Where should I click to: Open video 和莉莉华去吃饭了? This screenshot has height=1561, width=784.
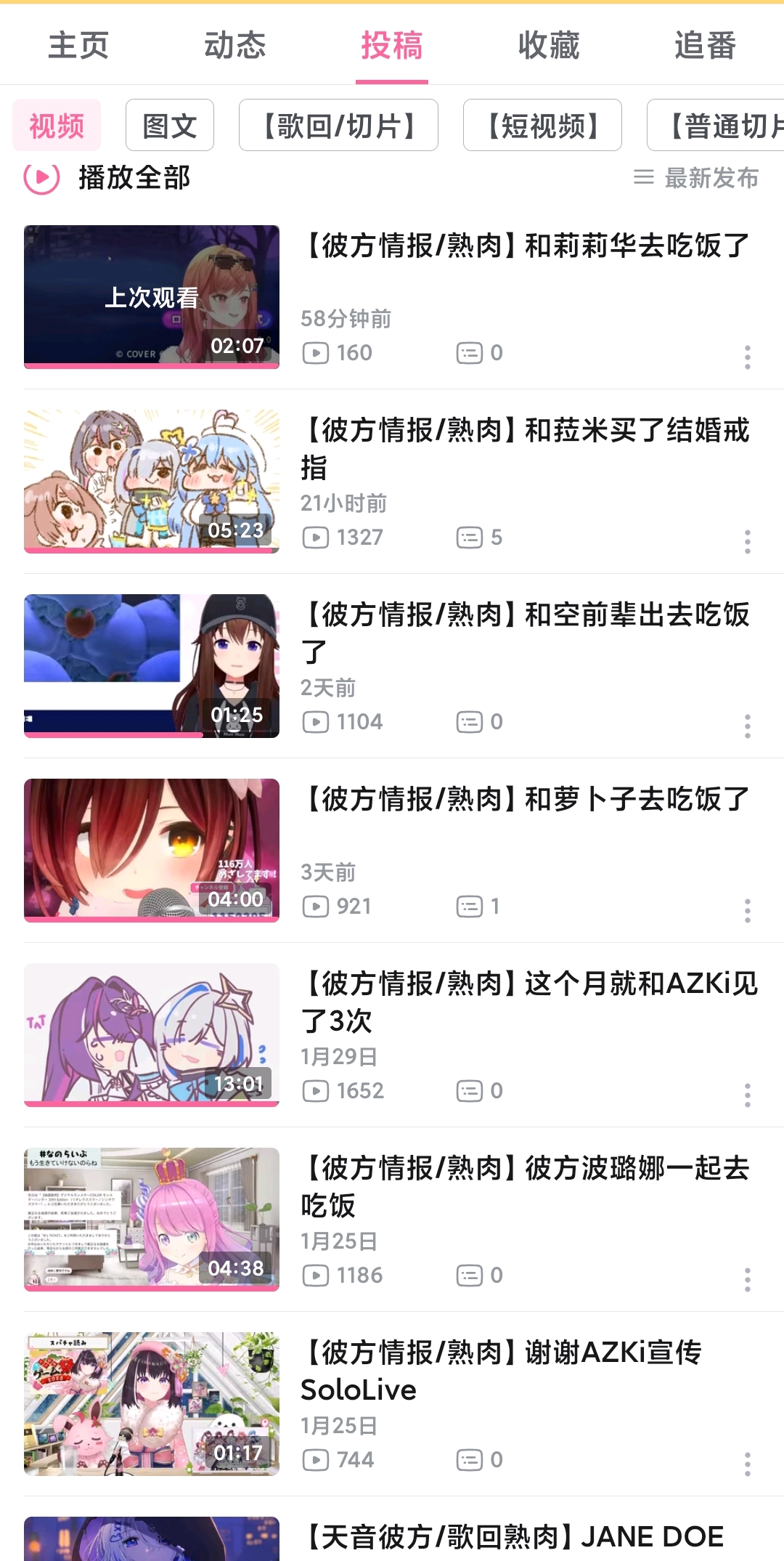[x=526, y=247]
